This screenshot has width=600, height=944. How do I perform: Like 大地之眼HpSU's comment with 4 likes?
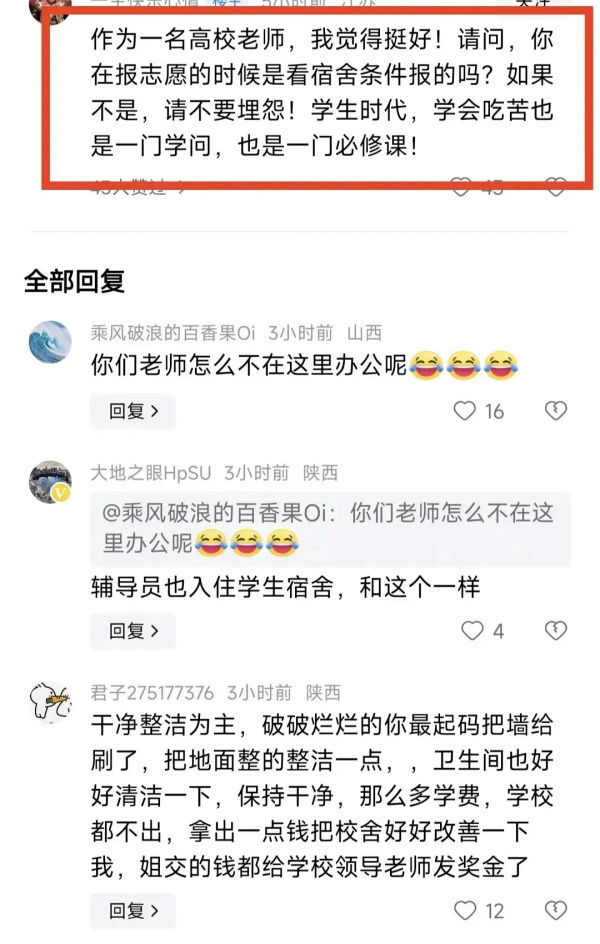click(x=472, y=631)
